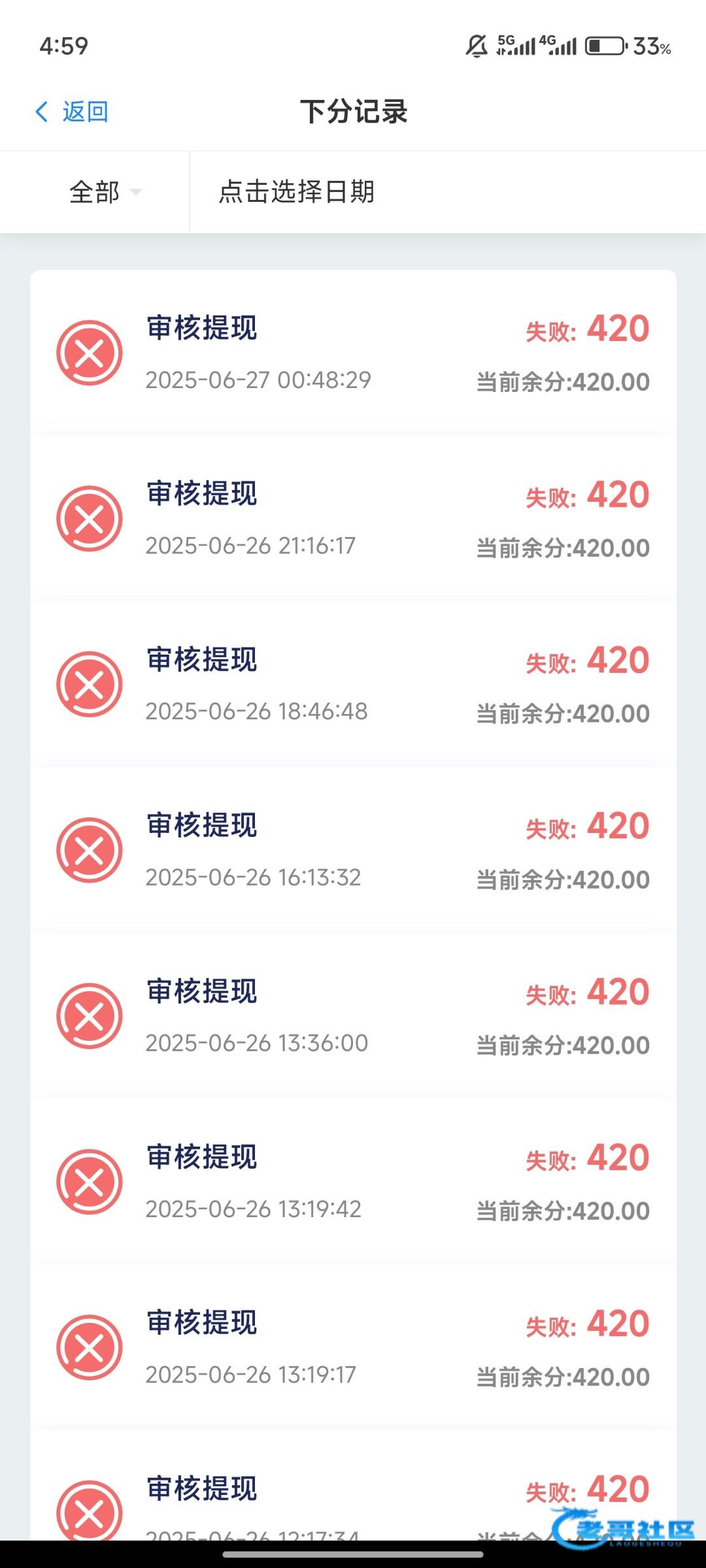Open the 点击选择日期 date picker

(x=296, y=192)
